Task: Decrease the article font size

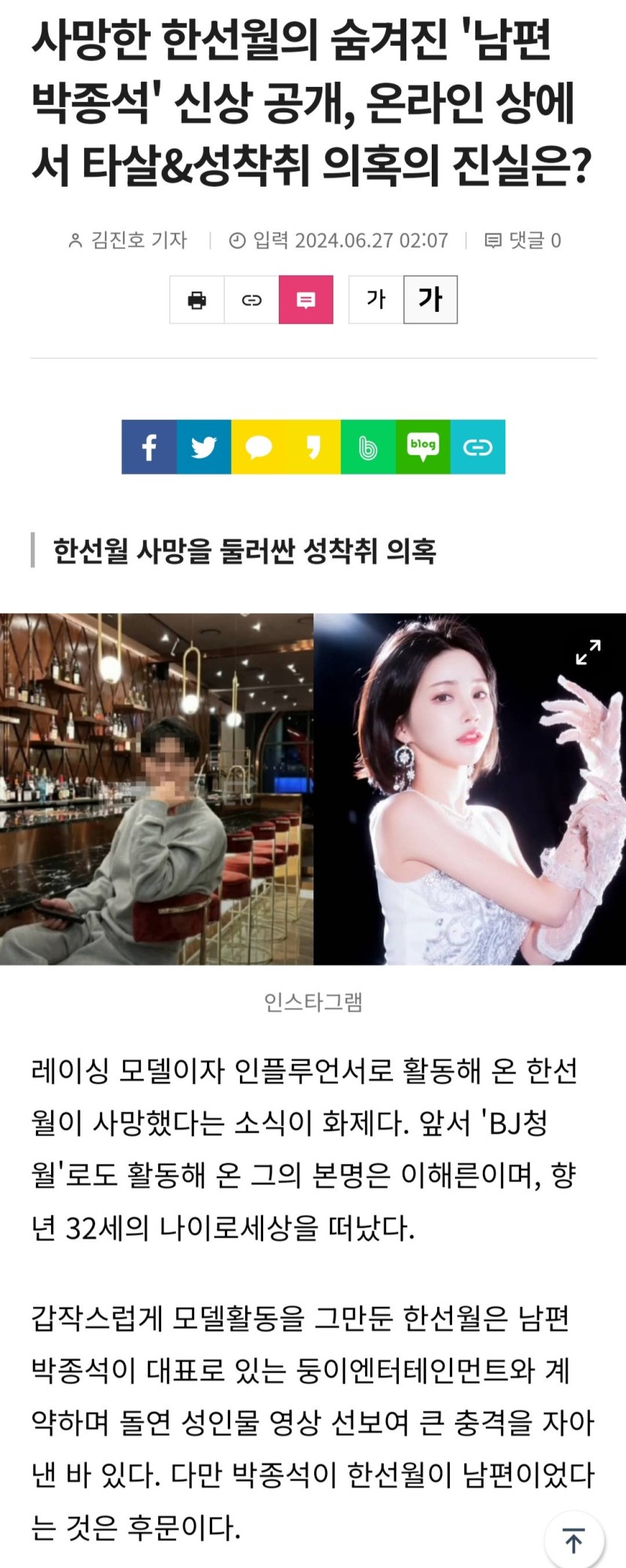Action: click(x=376, y=300)
